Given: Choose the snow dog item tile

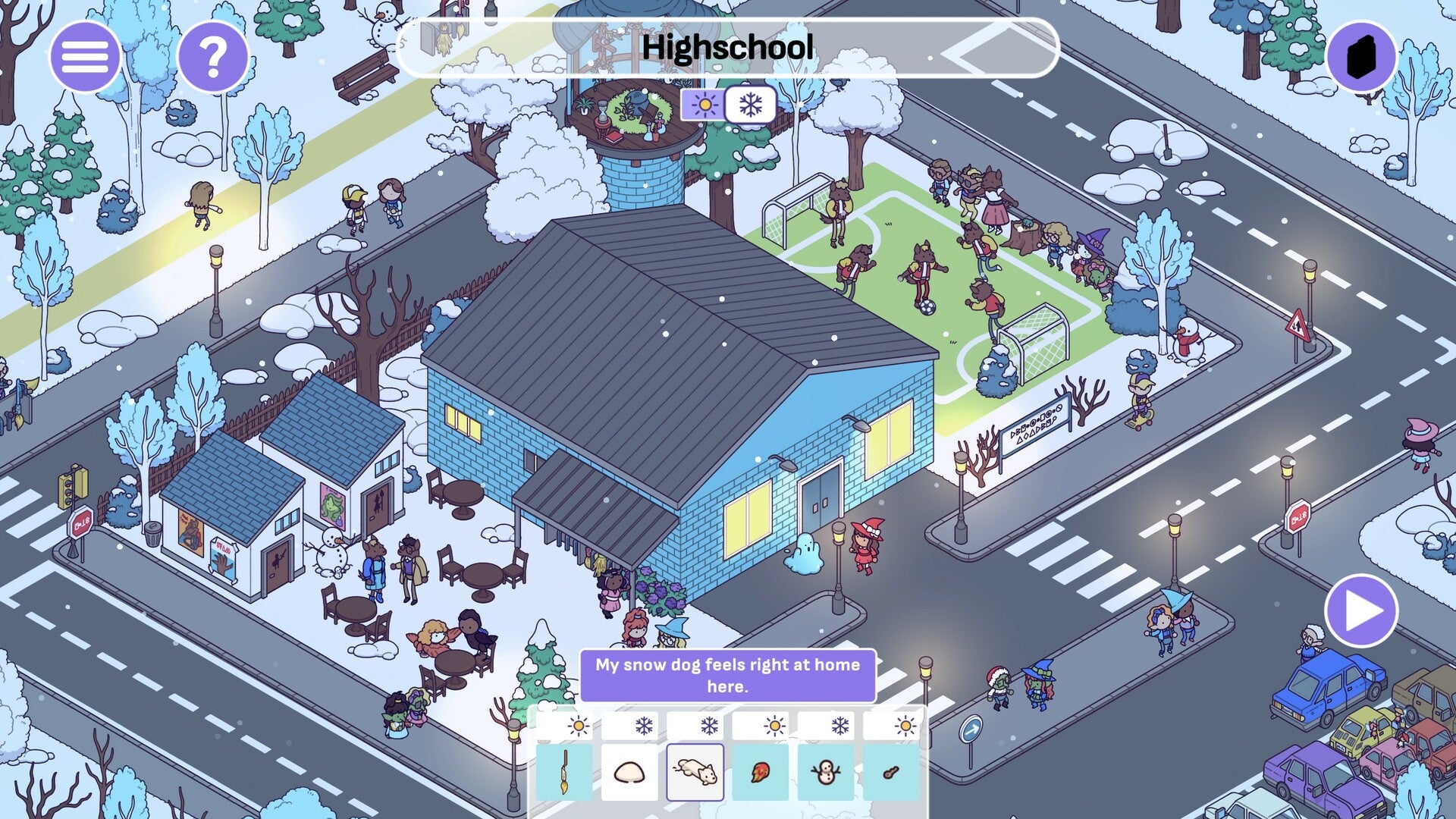Looking at the screenshot, I should (695, 772).
